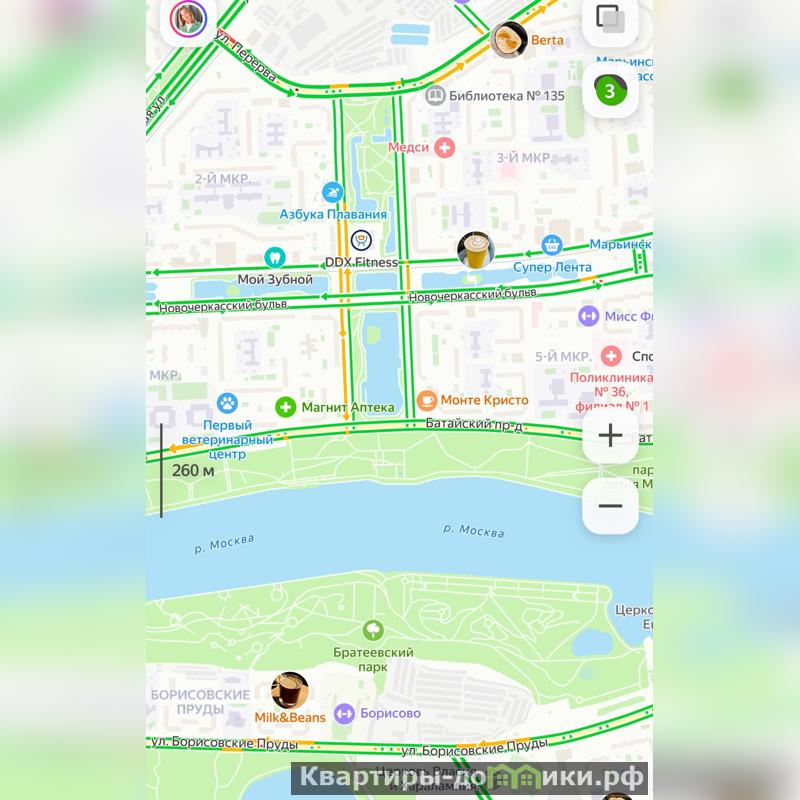Open the Медси clinic marker
Viewport: 800px width, 800px height.
444,147
